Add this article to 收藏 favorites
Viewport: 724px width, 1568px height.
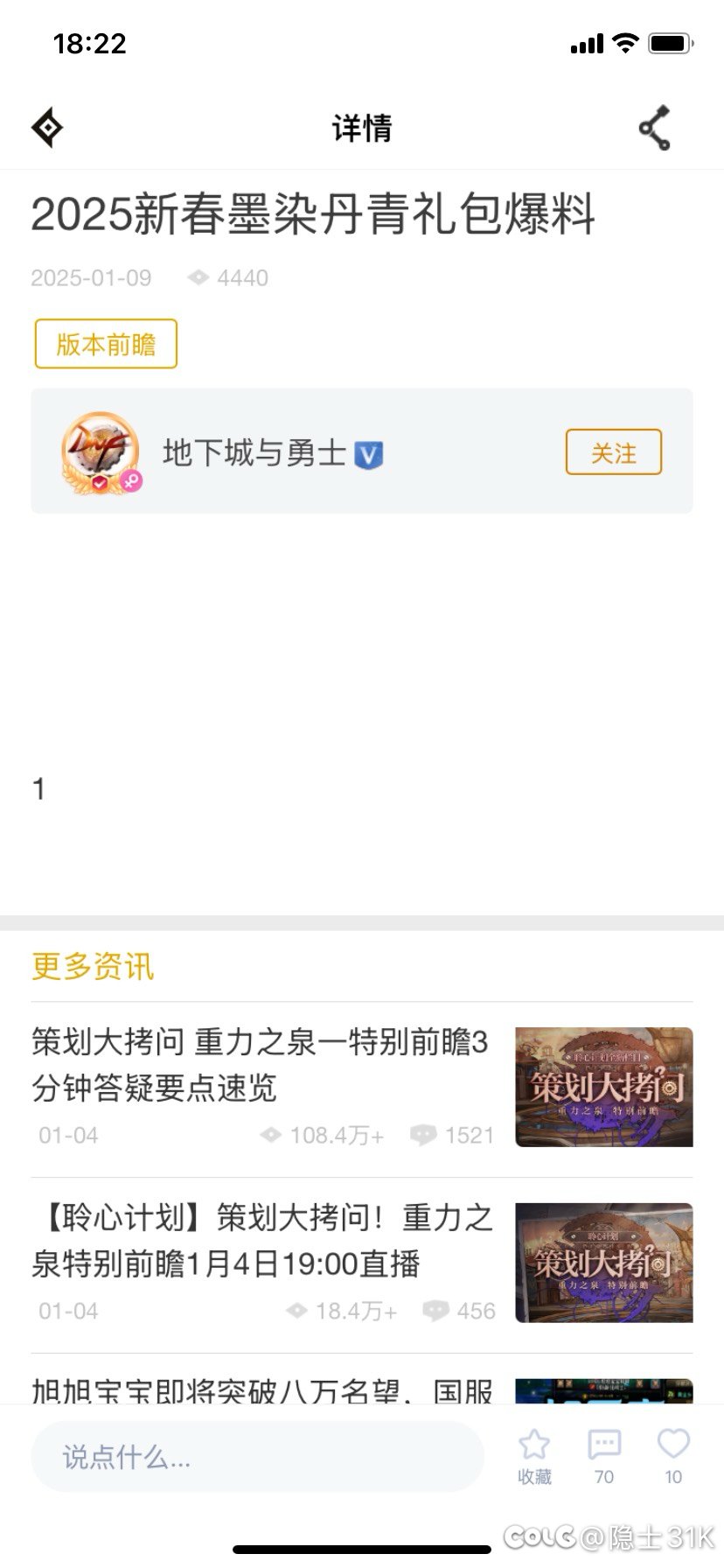[x=534, y=1457]
